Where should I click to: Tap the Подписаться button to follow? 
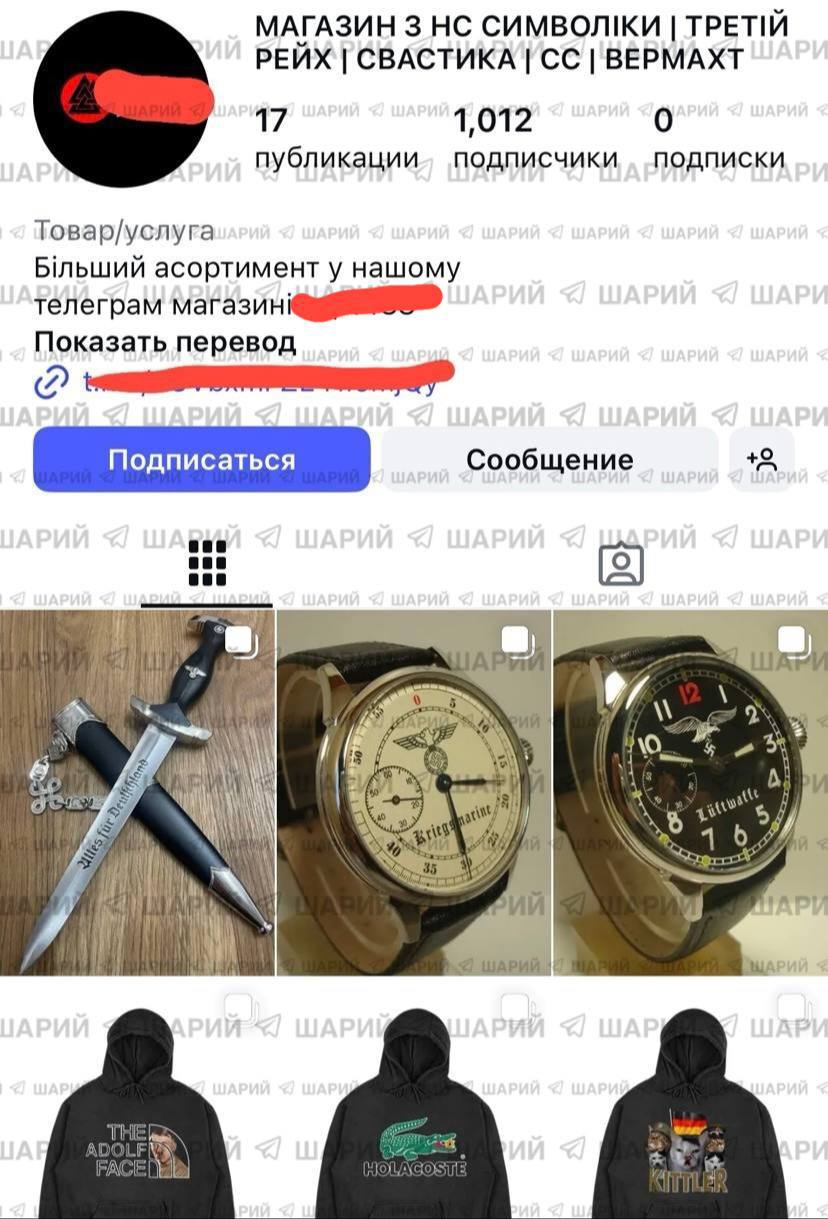click(x=201, y=460)
